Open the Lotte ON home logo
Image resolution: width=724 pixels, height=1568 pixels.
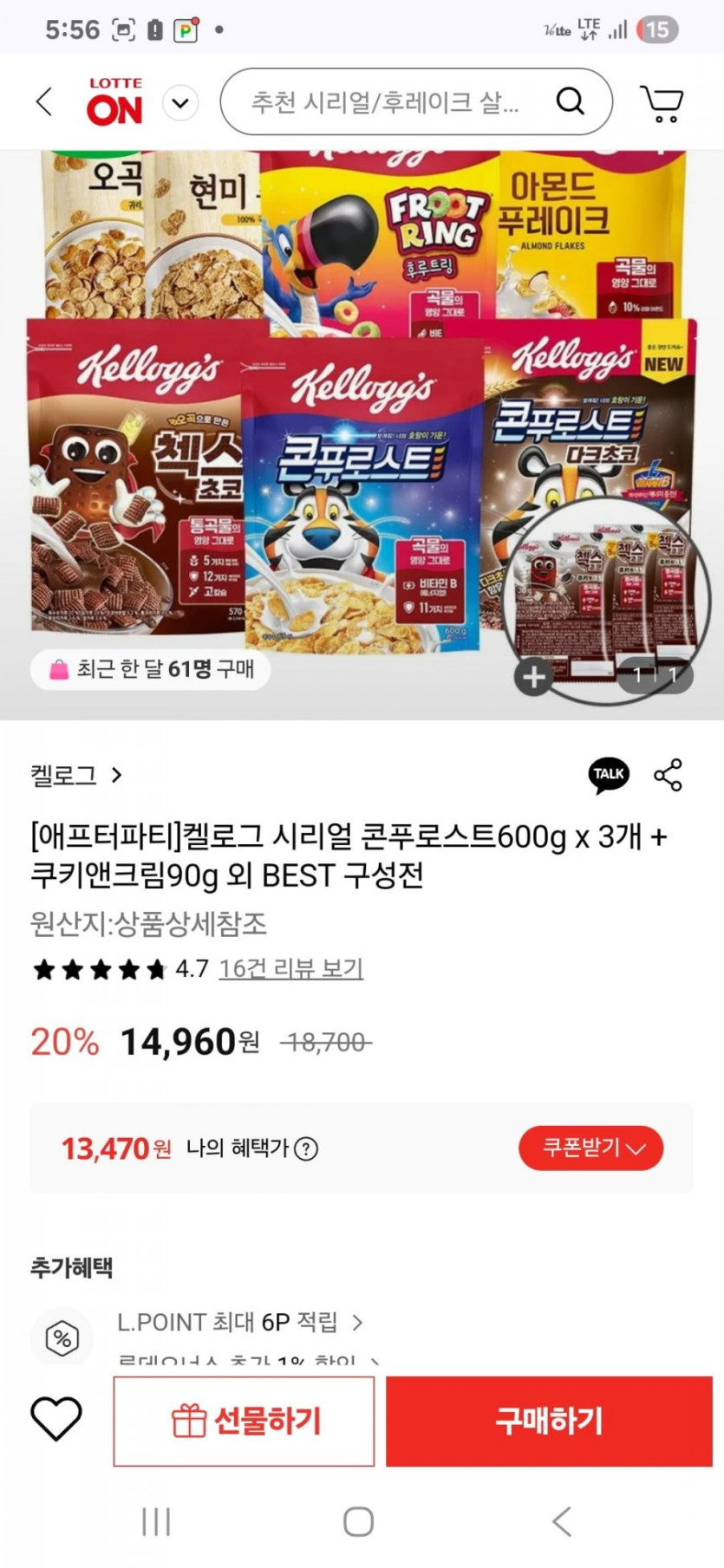[x=114, y=102]
